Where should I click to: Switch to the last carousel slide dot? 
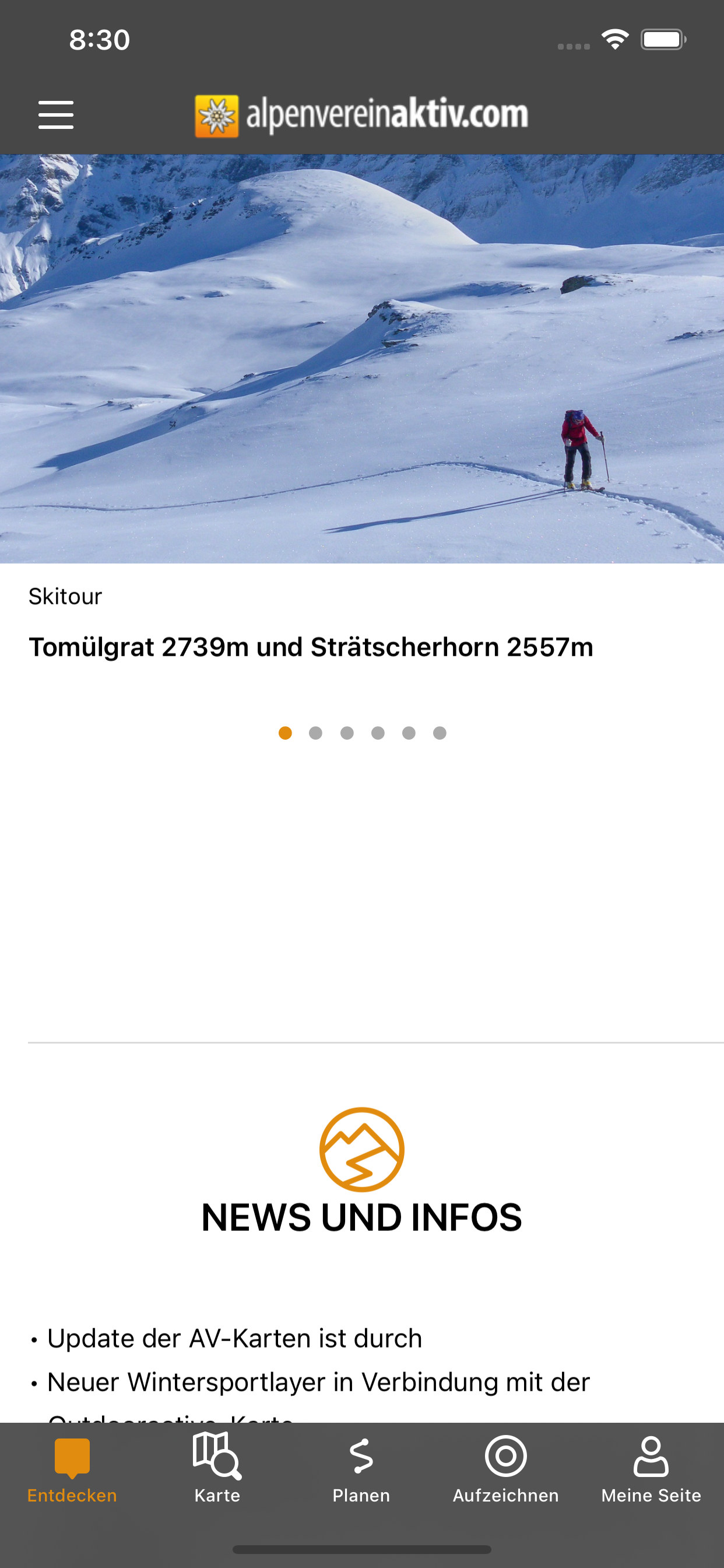point(440,733)
